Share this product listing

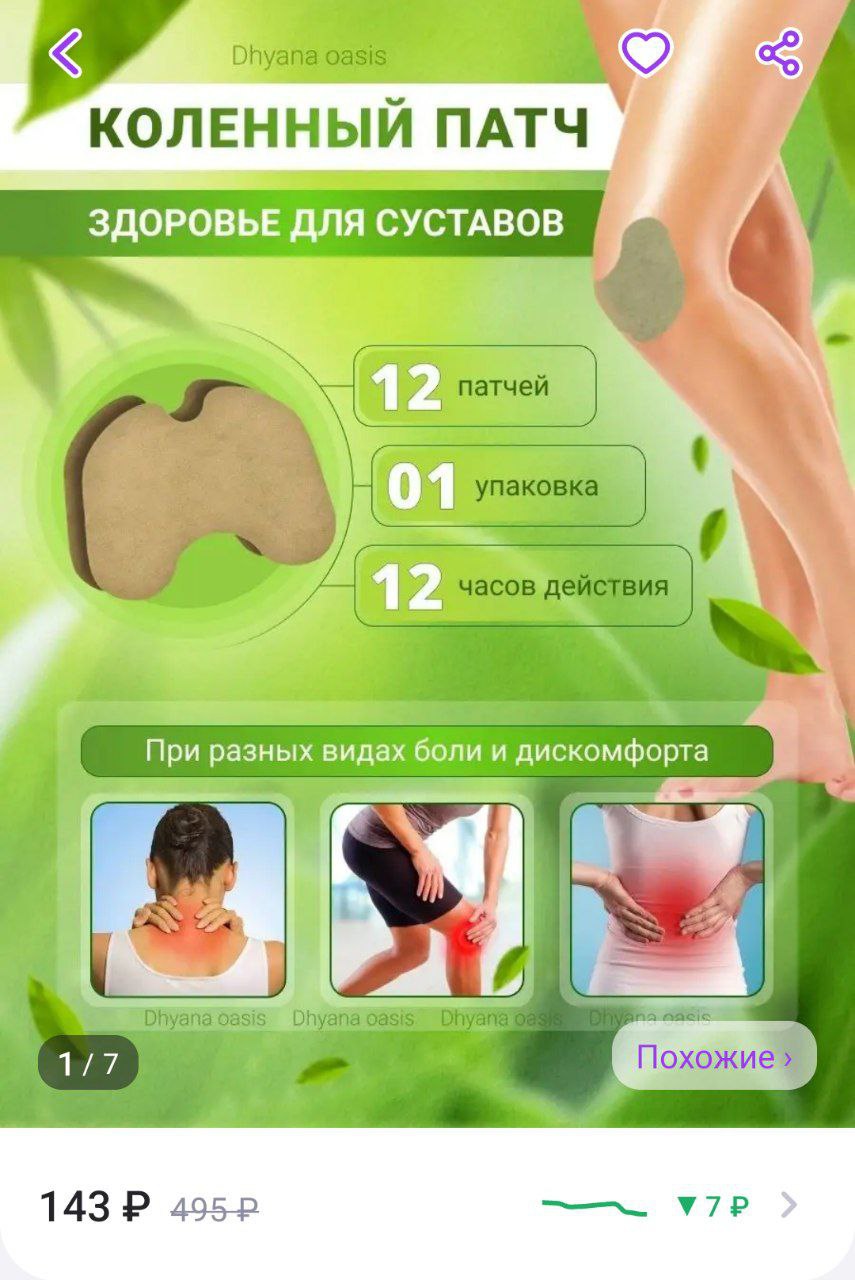tap(779, 52)
